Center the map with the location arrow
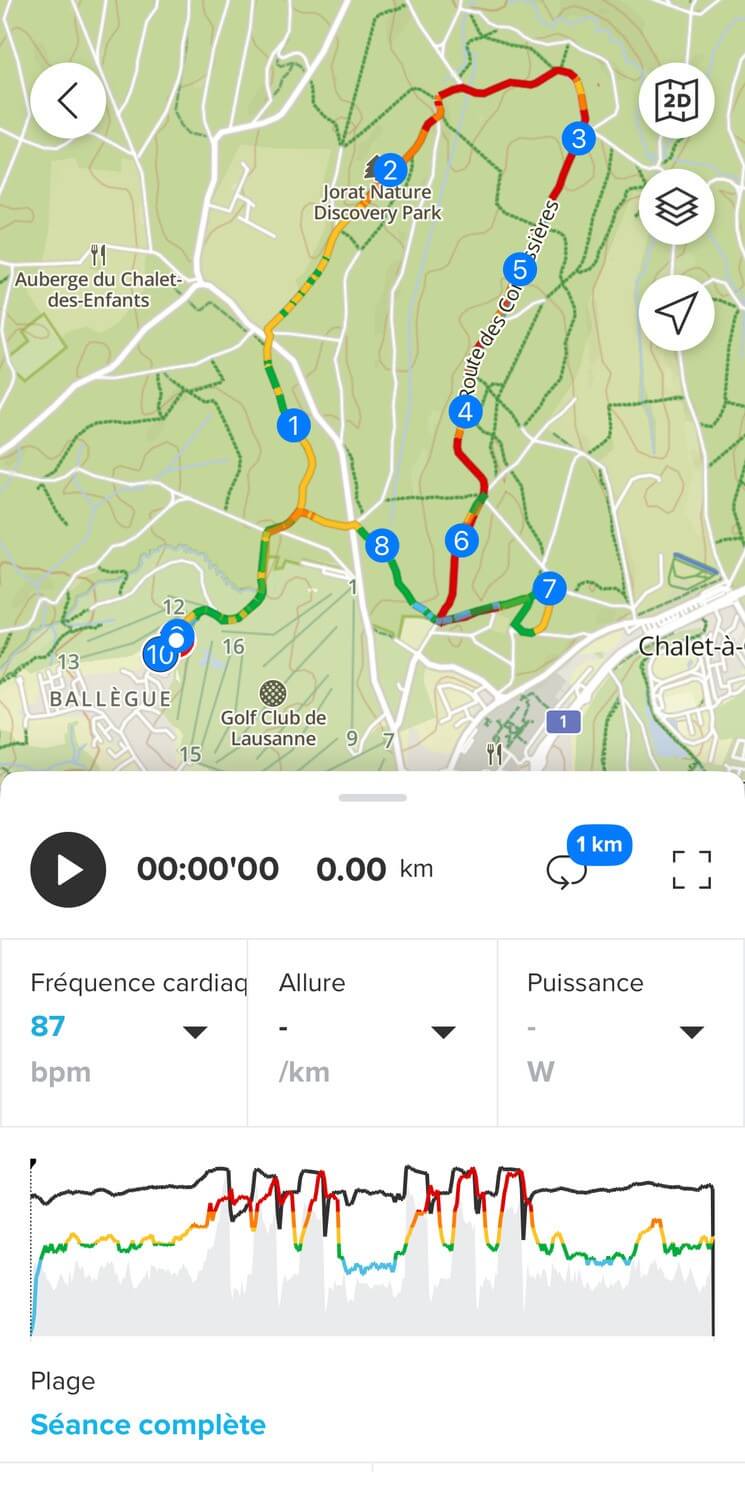Image resolution: width=745 pixels, height=1500 pixels. (676, 313)
